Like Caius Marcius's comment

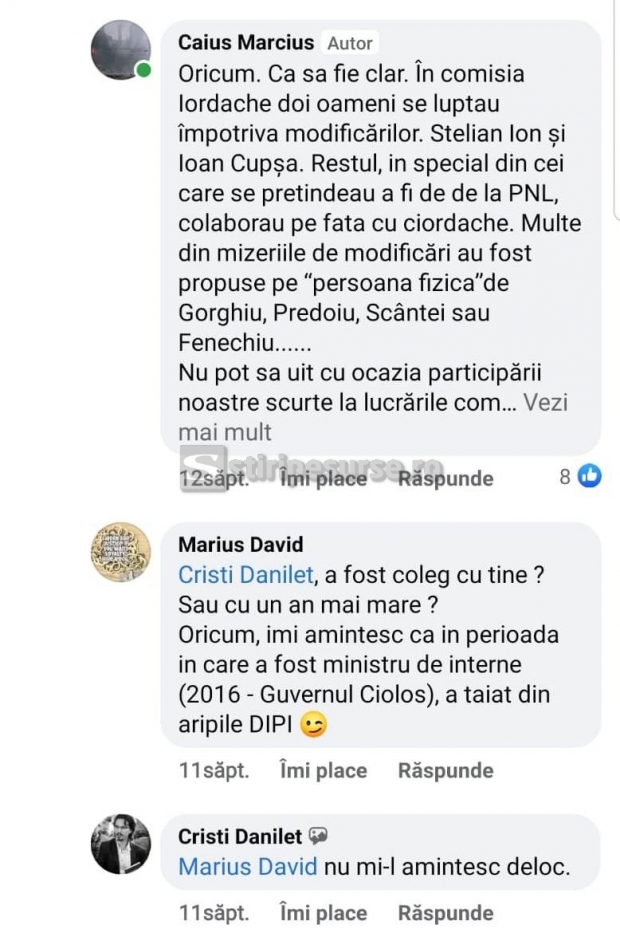[323, 479]
